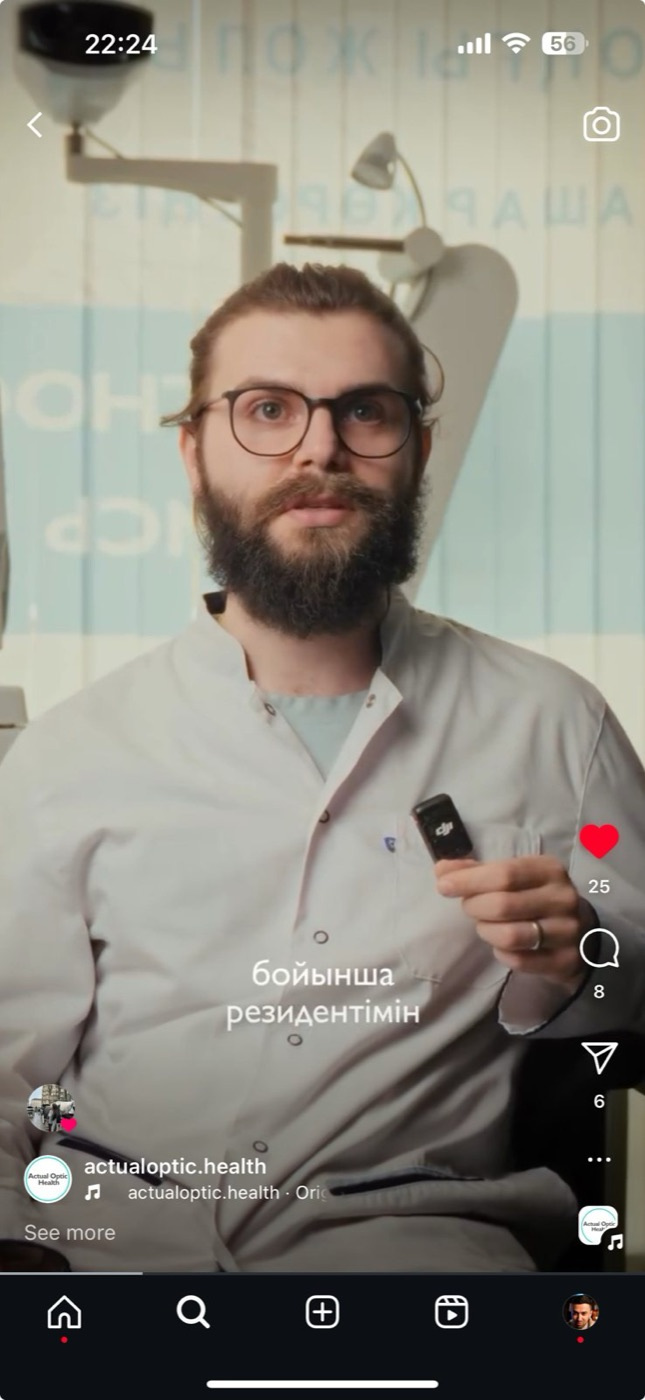Open the three-dot more options menu

(x=599, y=1160)
